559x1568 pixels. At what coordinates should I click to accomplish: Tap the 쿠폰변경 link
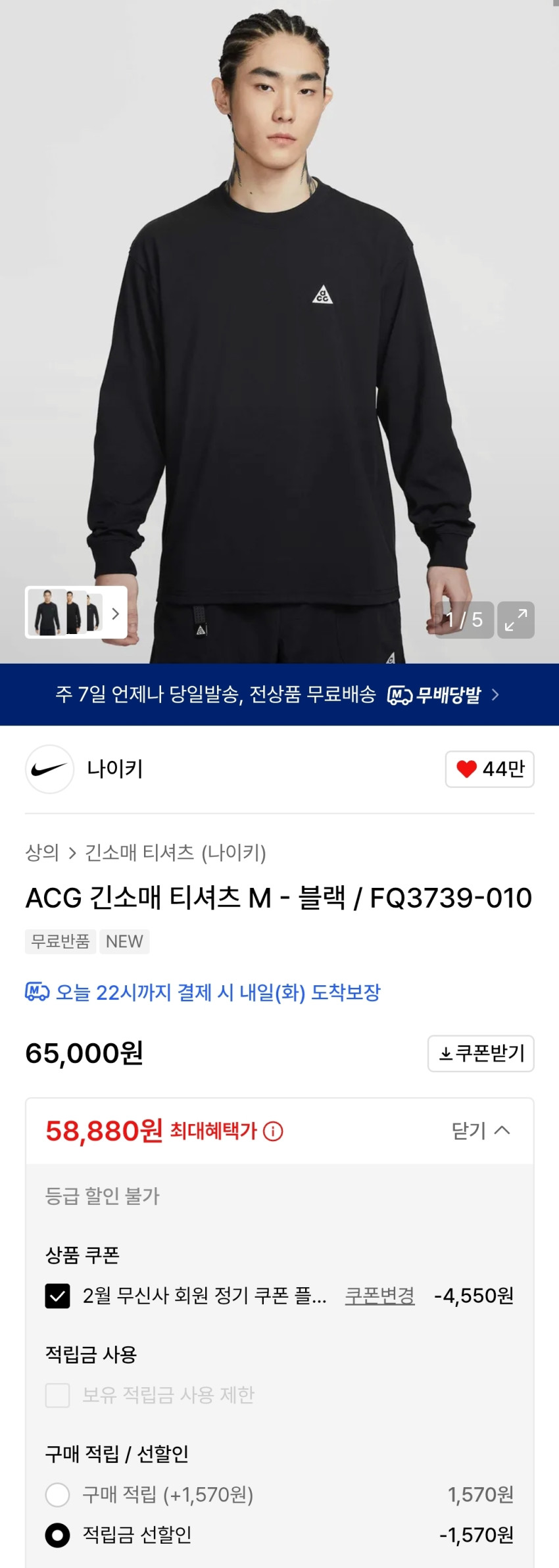pos(379,1296)
